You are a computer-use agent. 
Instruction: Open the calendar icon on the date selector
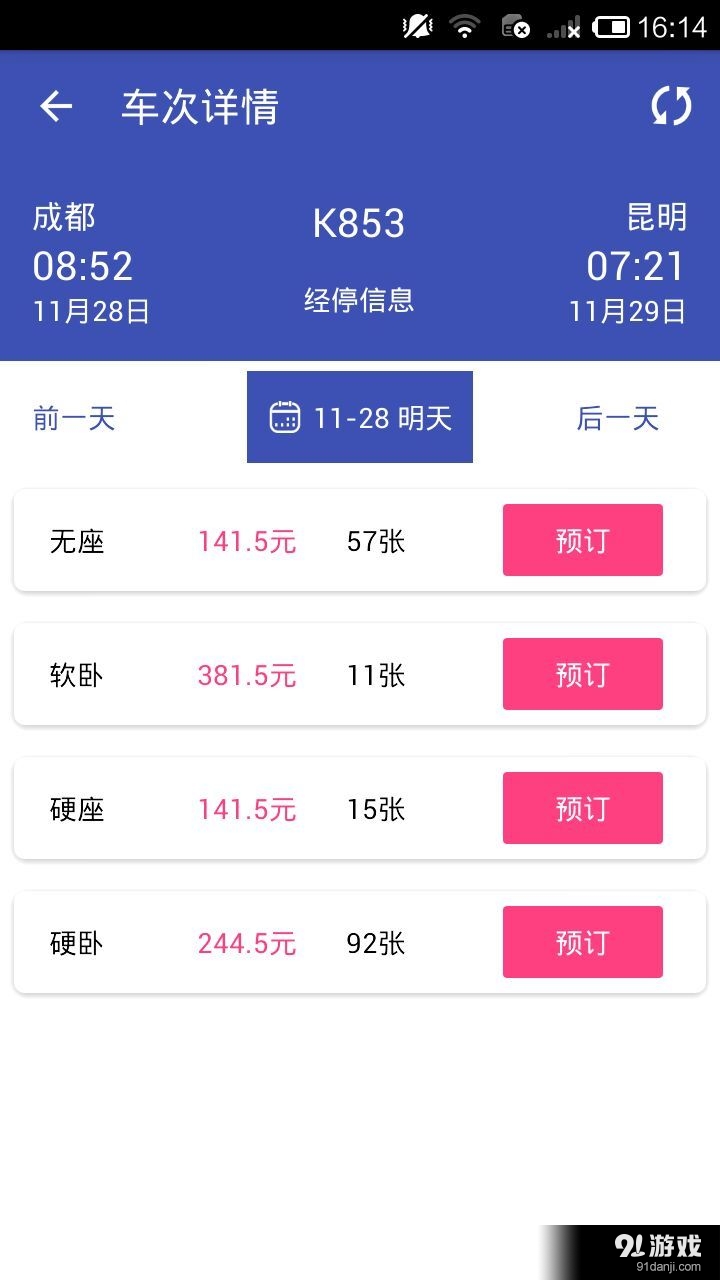[x=284, y=416]
